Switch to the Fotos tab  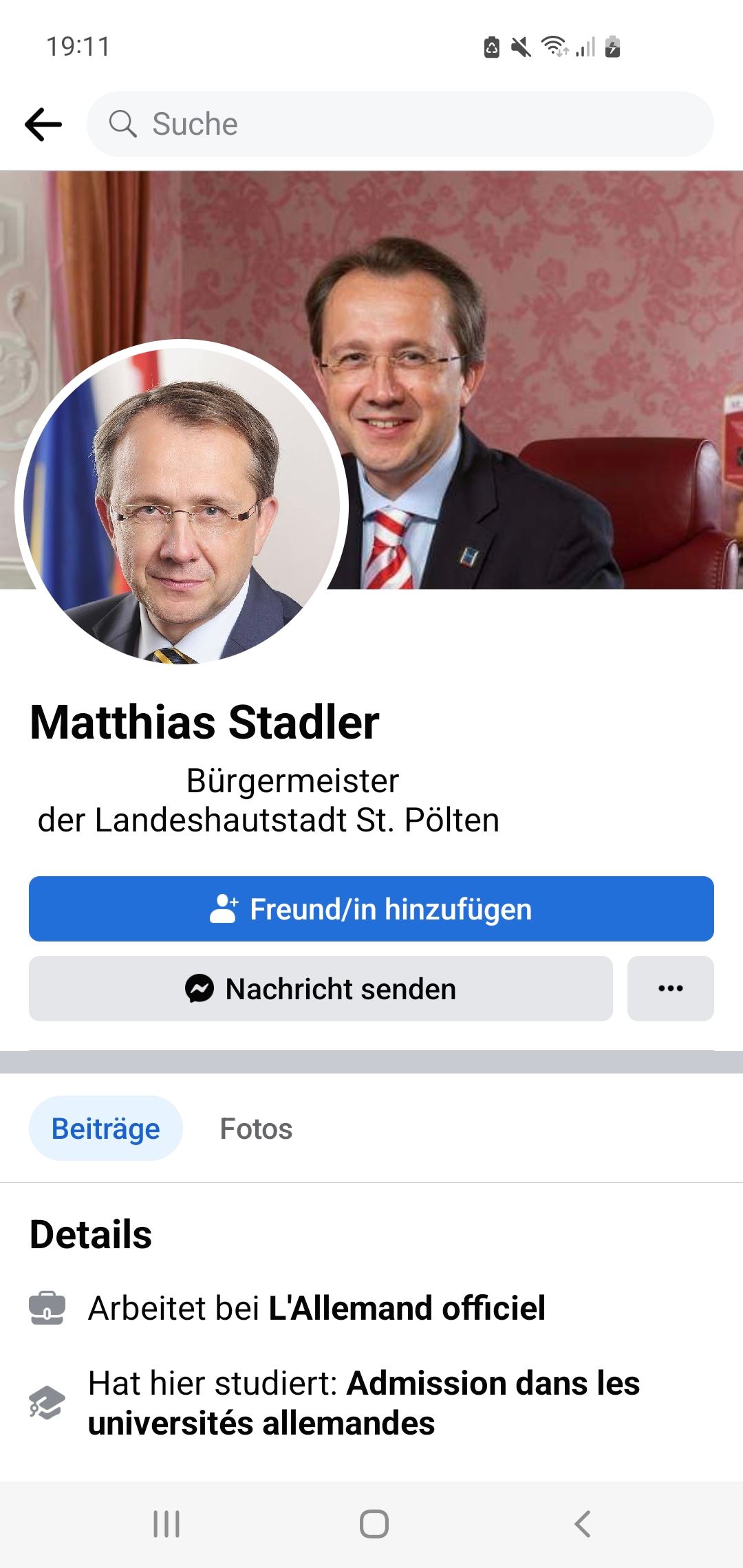[255, 1128]
